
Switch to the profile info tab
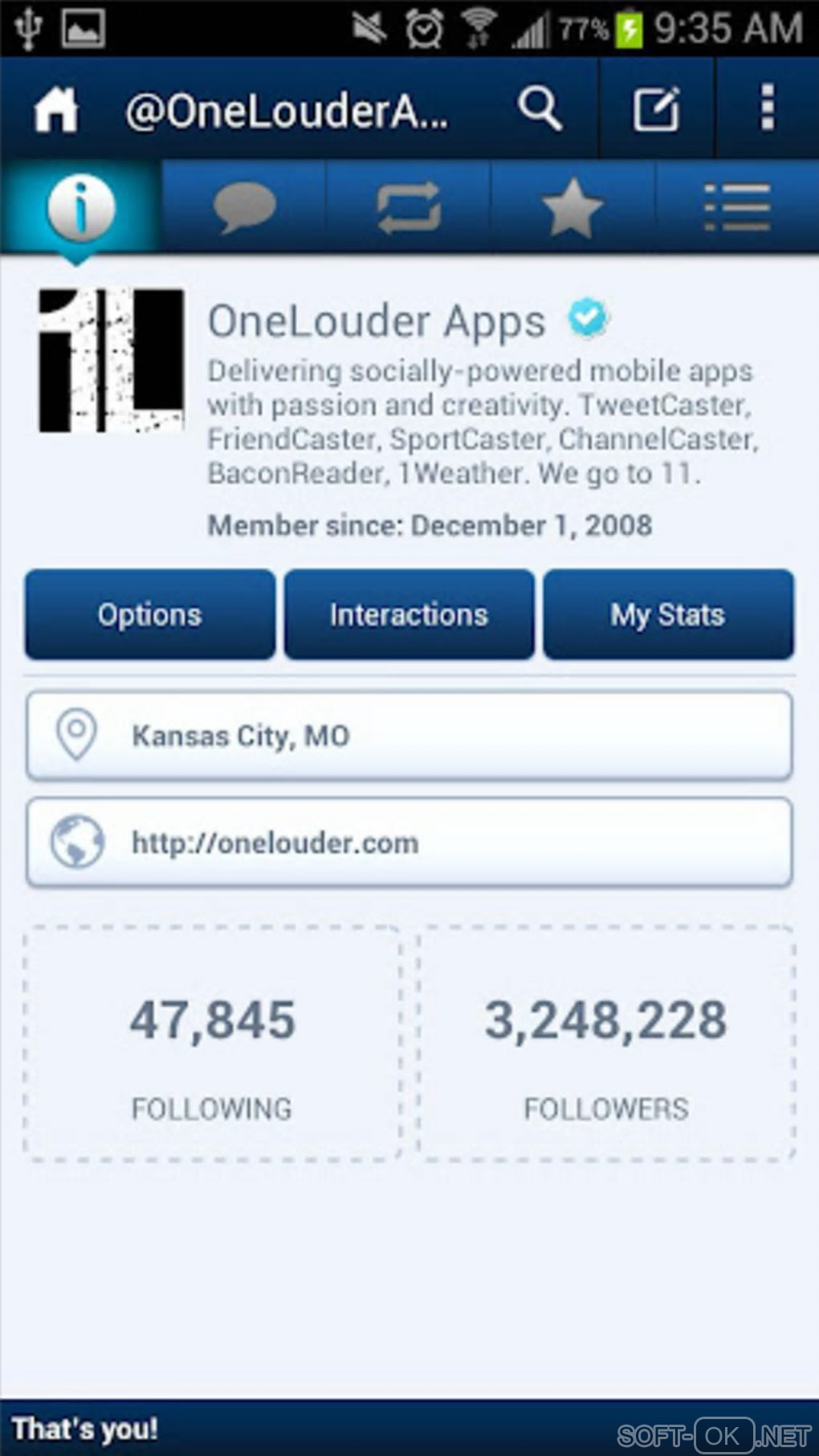pyautogui.click(x=80, y=208)
